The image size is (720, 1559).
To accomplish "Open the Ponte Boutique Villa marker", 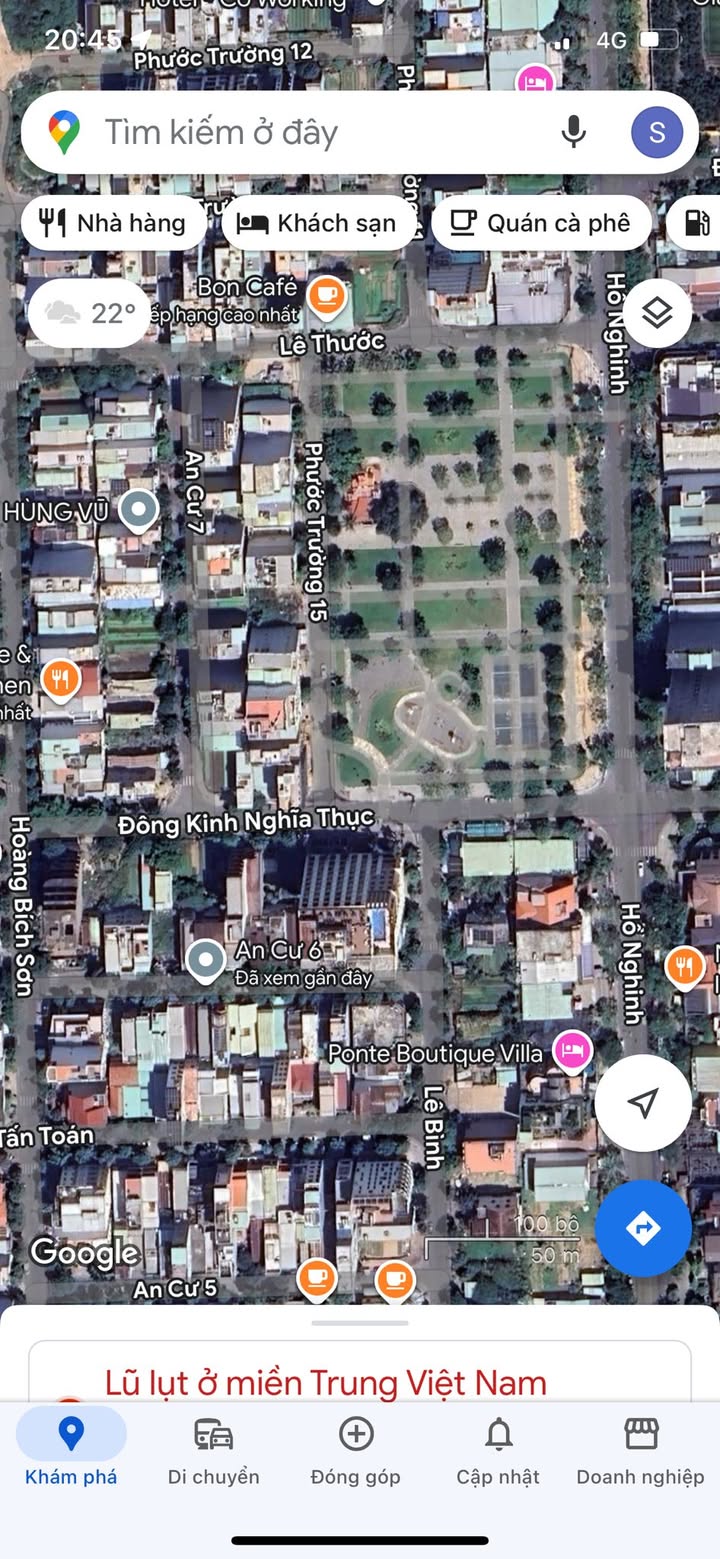I will click(572, 1052).
